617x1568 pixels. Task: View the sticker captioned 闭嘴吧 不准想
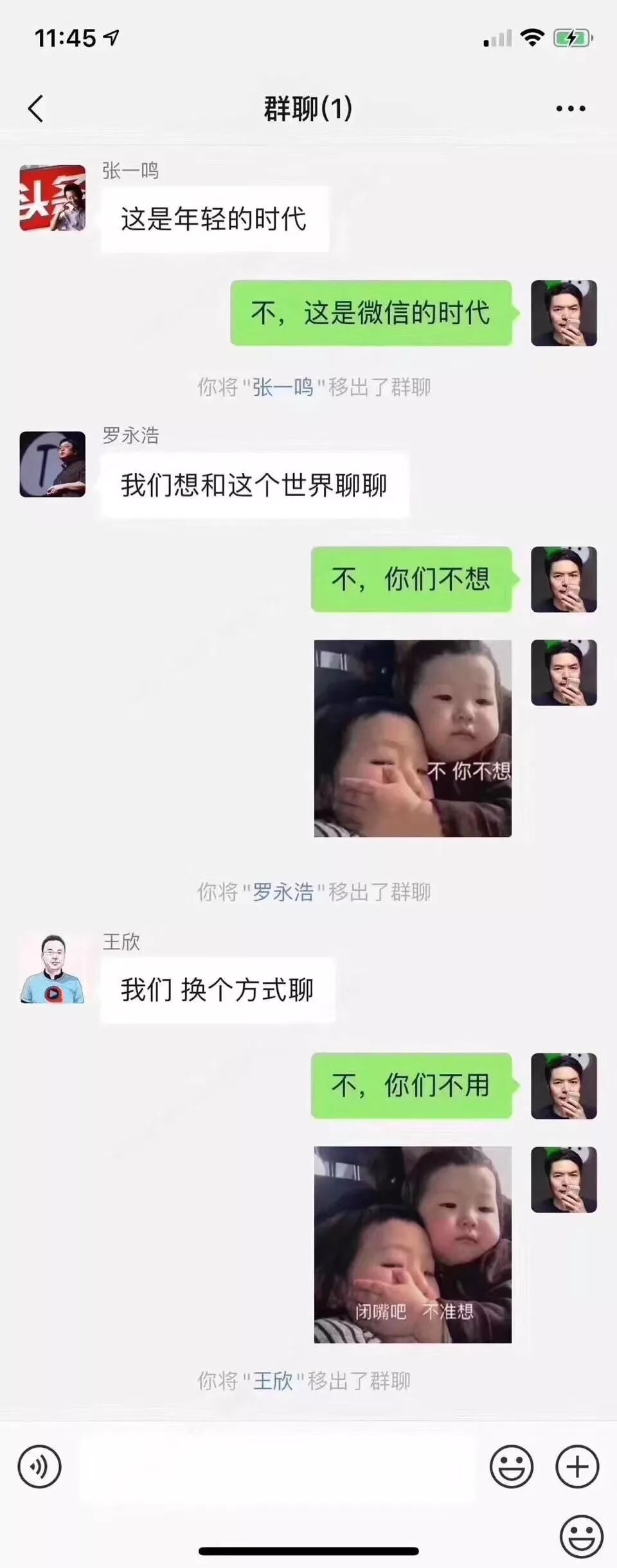click(x=413, y=1245)
